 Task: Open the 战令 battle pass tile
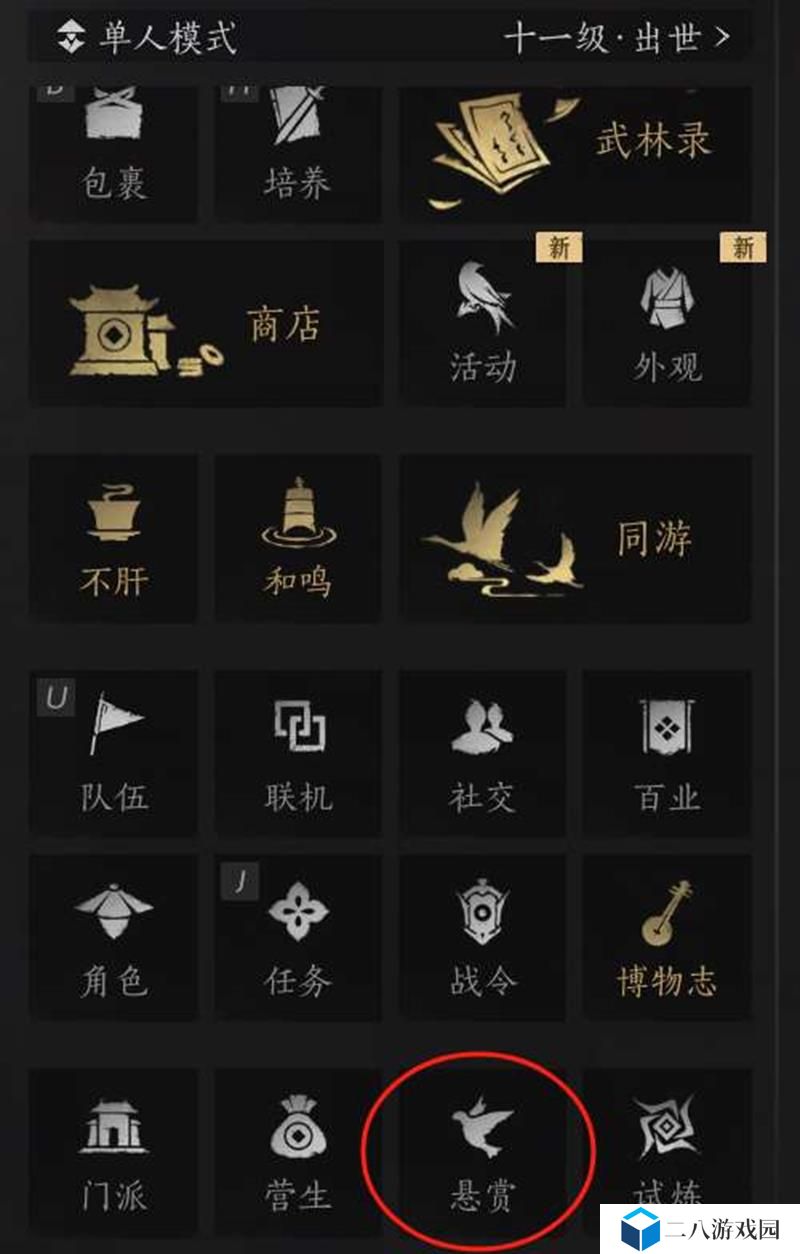(x=482, y=937)
